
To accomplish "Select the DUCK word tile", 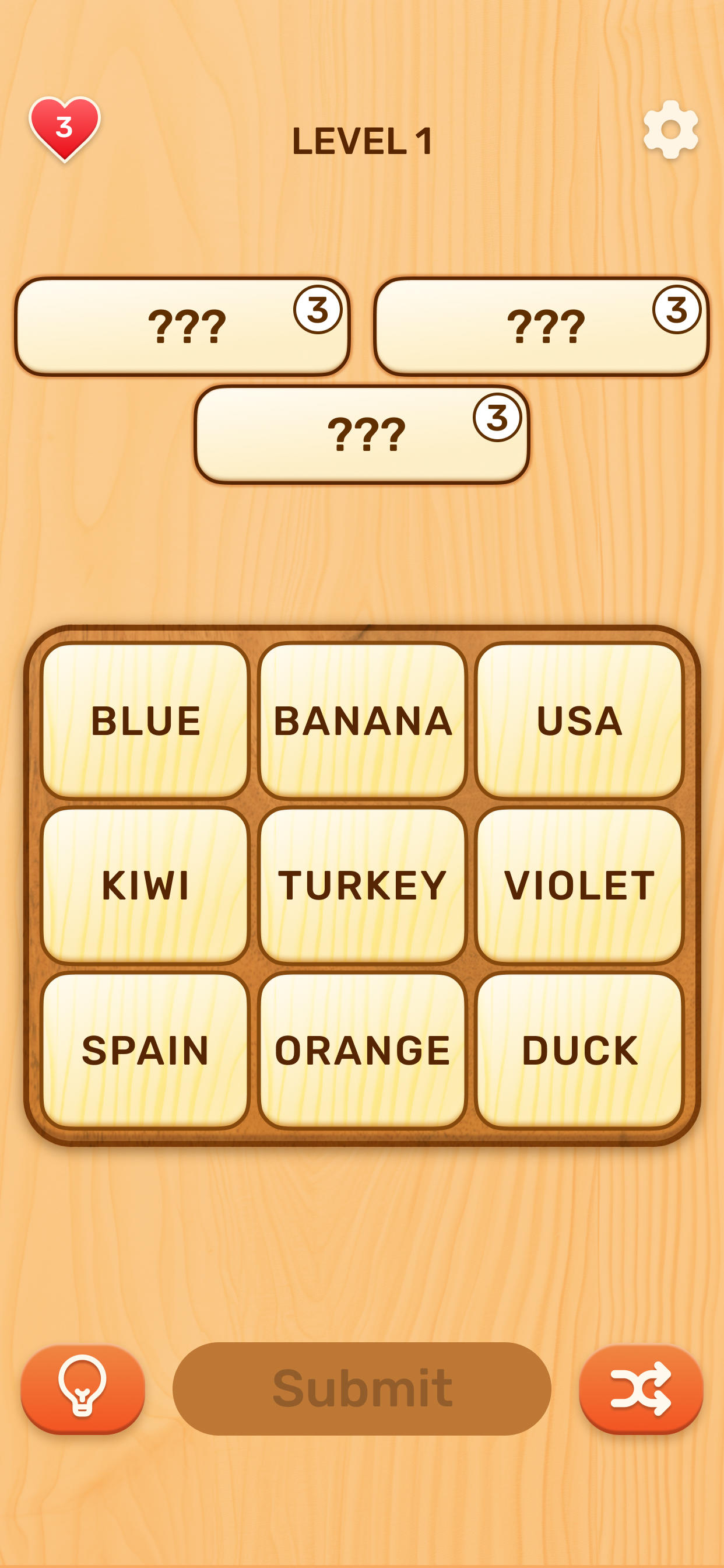I will pyautogui.click(x=579, y=1050).
